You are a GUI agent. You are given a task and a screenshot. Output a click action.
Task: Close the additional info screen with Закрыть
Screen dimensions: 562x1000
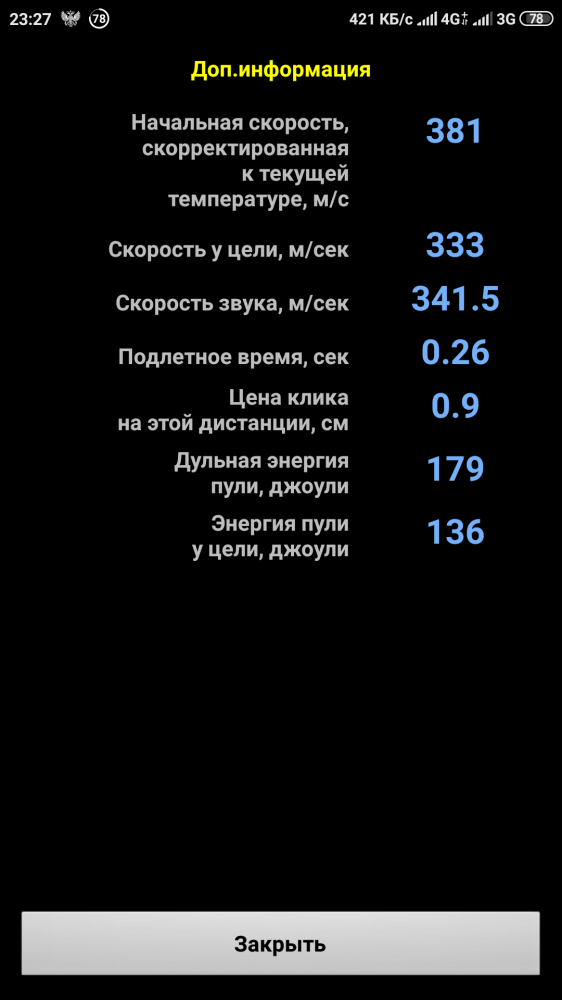[281, 943]
